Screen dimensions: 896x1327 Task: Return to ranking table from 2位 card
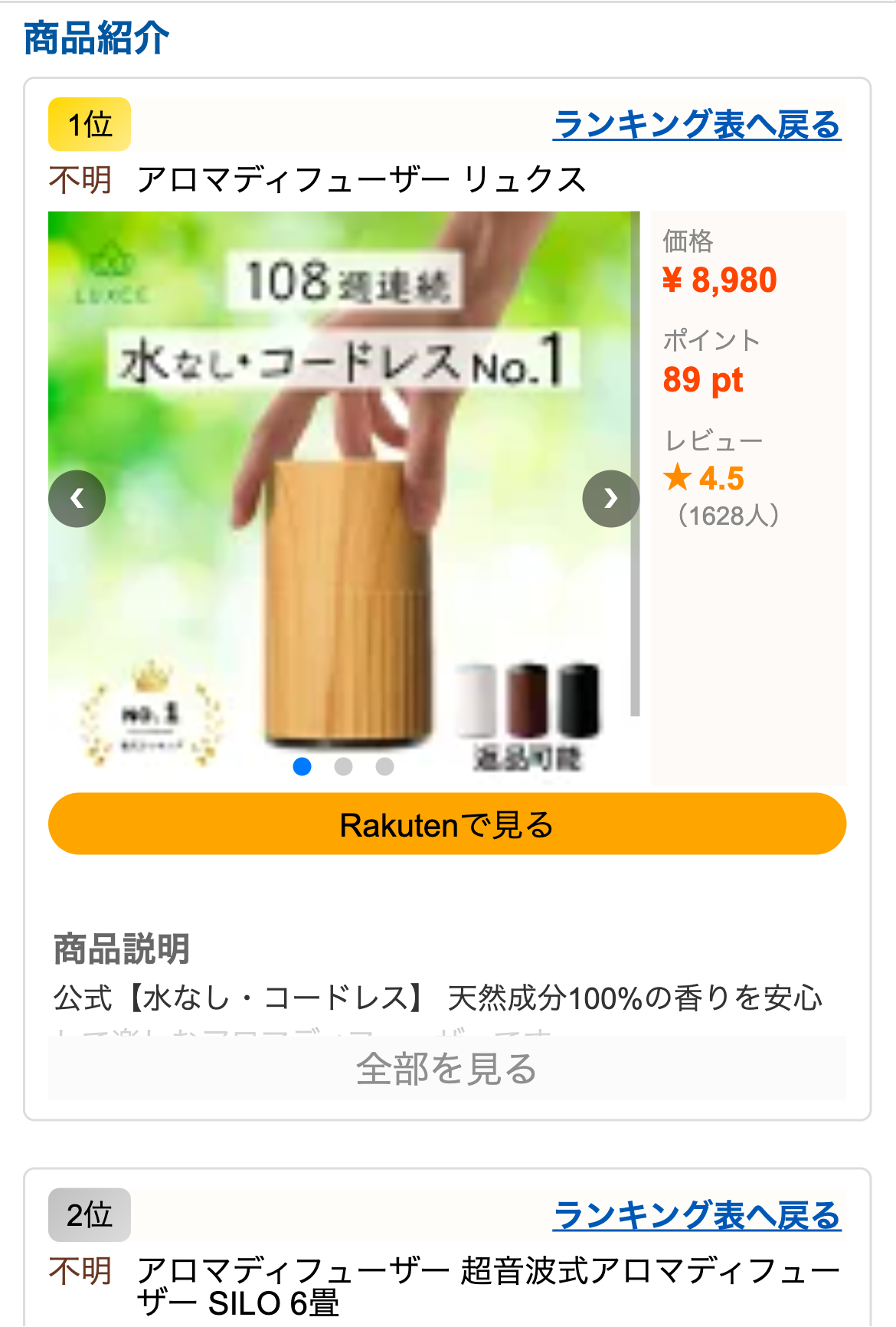coord(697,1216)
